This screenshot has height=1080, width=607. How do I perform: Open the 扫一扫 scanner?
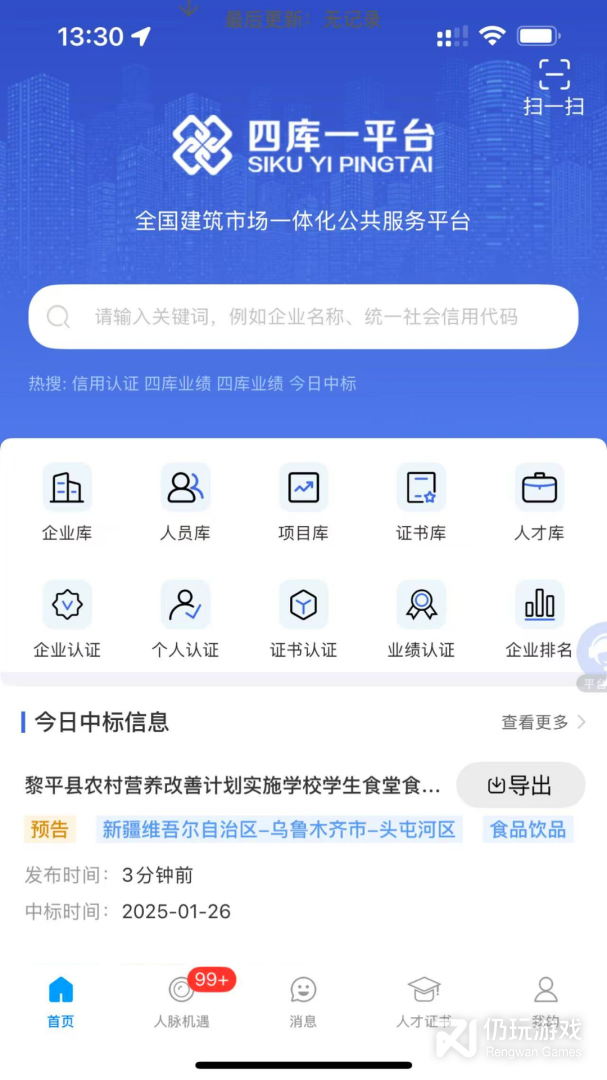[553, 87]
